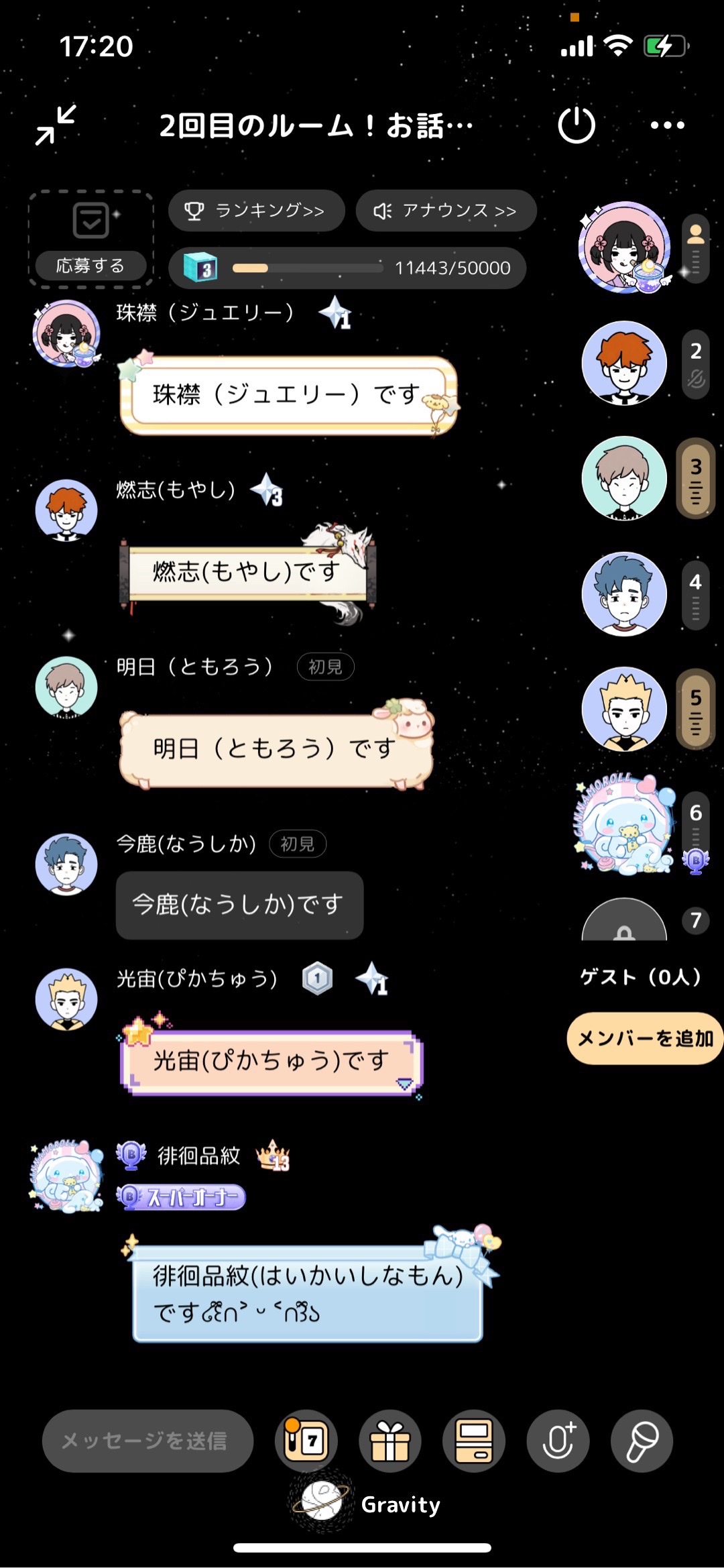Screen dimensions: 724x1568
Task: Send a gift with the gift icon
Action: [x=390, y=1441]
